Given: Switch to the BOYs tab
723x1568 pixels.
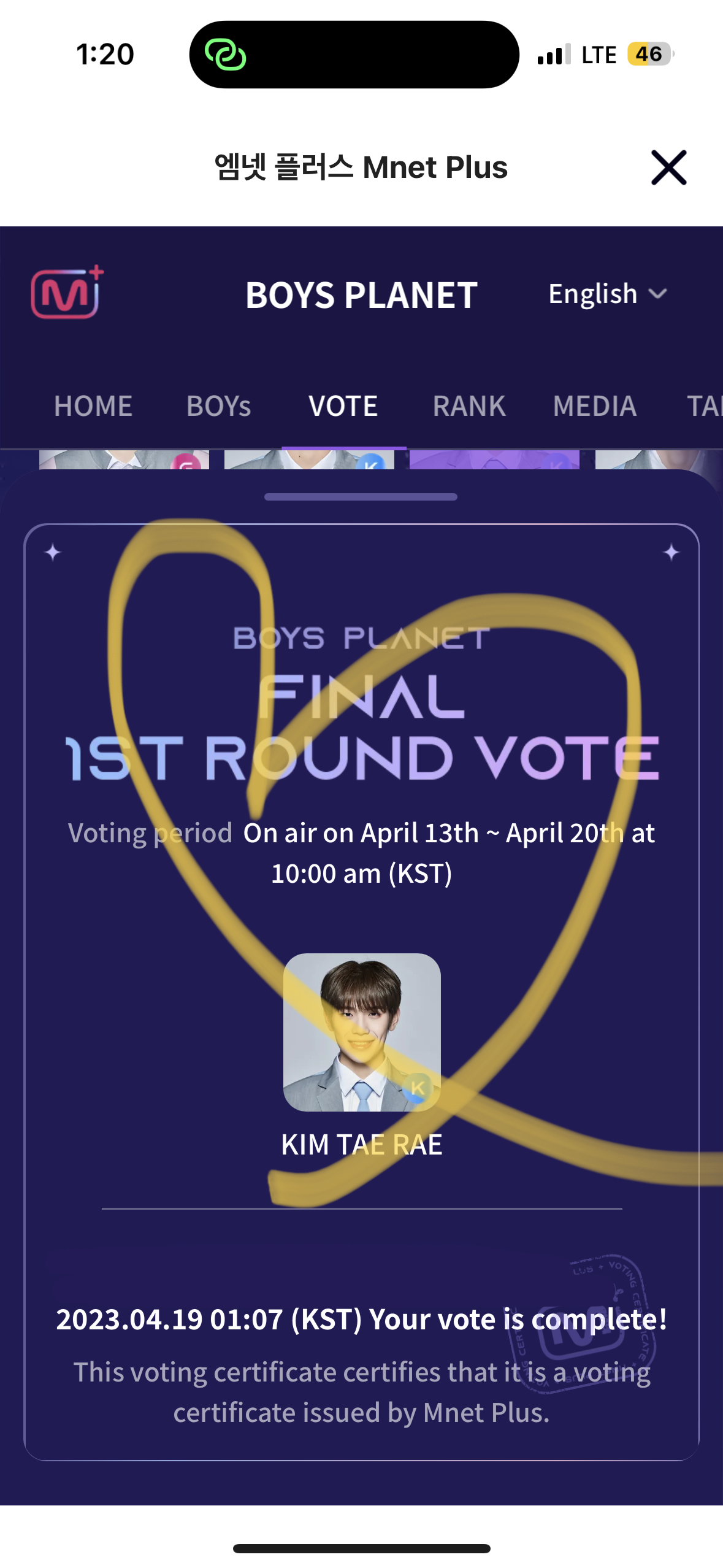Looking at the screenshot, I should pos(219,406).
